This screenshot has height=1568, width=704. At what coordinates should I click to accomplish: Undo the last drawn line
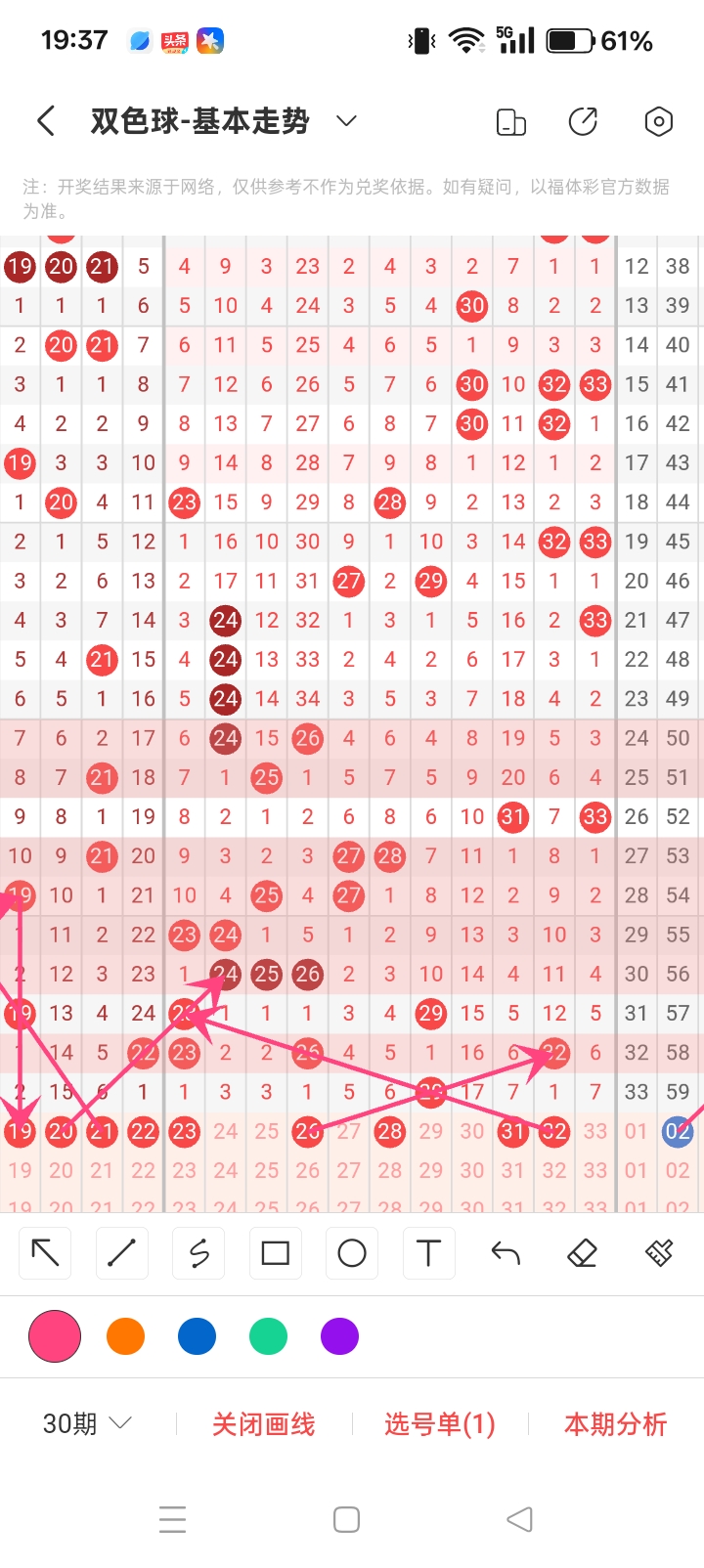(506, 1252)
